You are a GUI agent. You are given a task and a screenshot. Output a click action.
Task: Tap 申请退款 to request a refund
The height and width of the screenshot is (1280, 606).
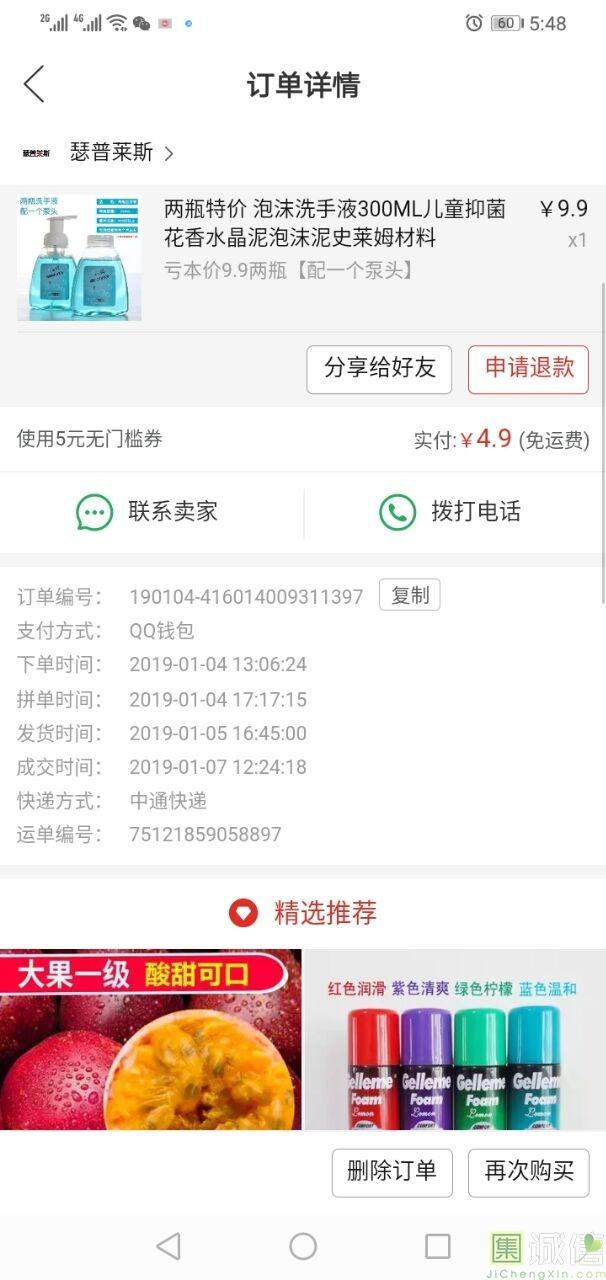[x=528, y=368]
